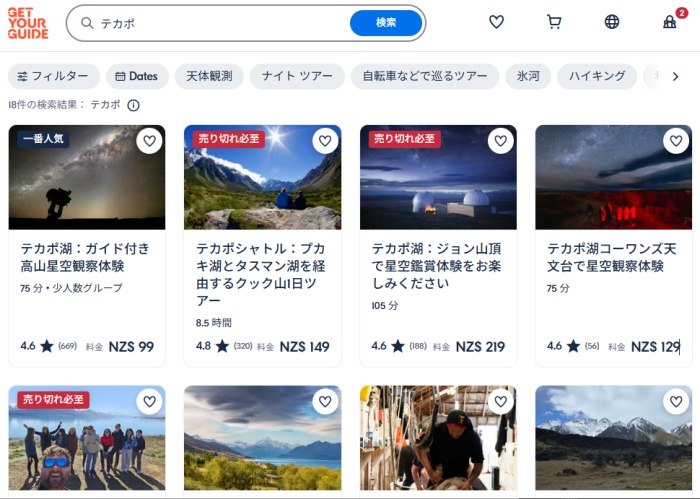This screenshot has width=700, height=499.
Task: Open the shopping cart
Action: pyautogui.click(x=554, y=22)
